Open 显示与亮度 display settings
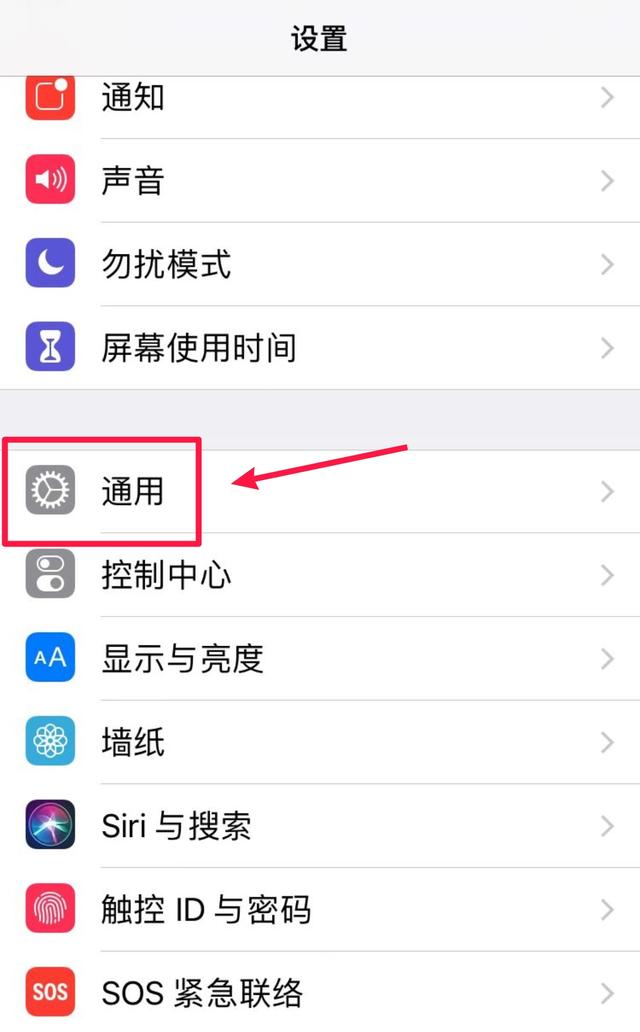The image size is (640, 1032). 320,658
